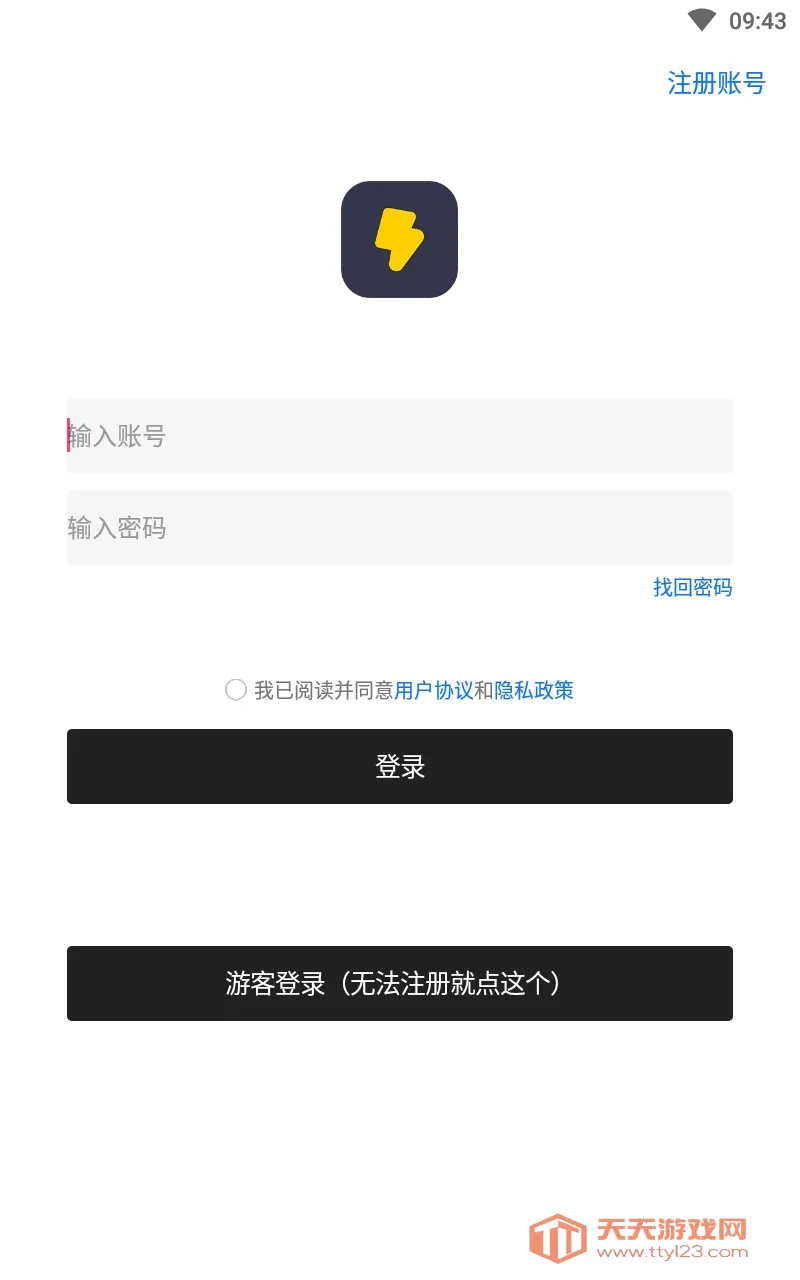Open the 隐私政策 privacy policy
The width and height of the screenshot is (800, 1280).
pyautogui.click(x=534, y=690)
